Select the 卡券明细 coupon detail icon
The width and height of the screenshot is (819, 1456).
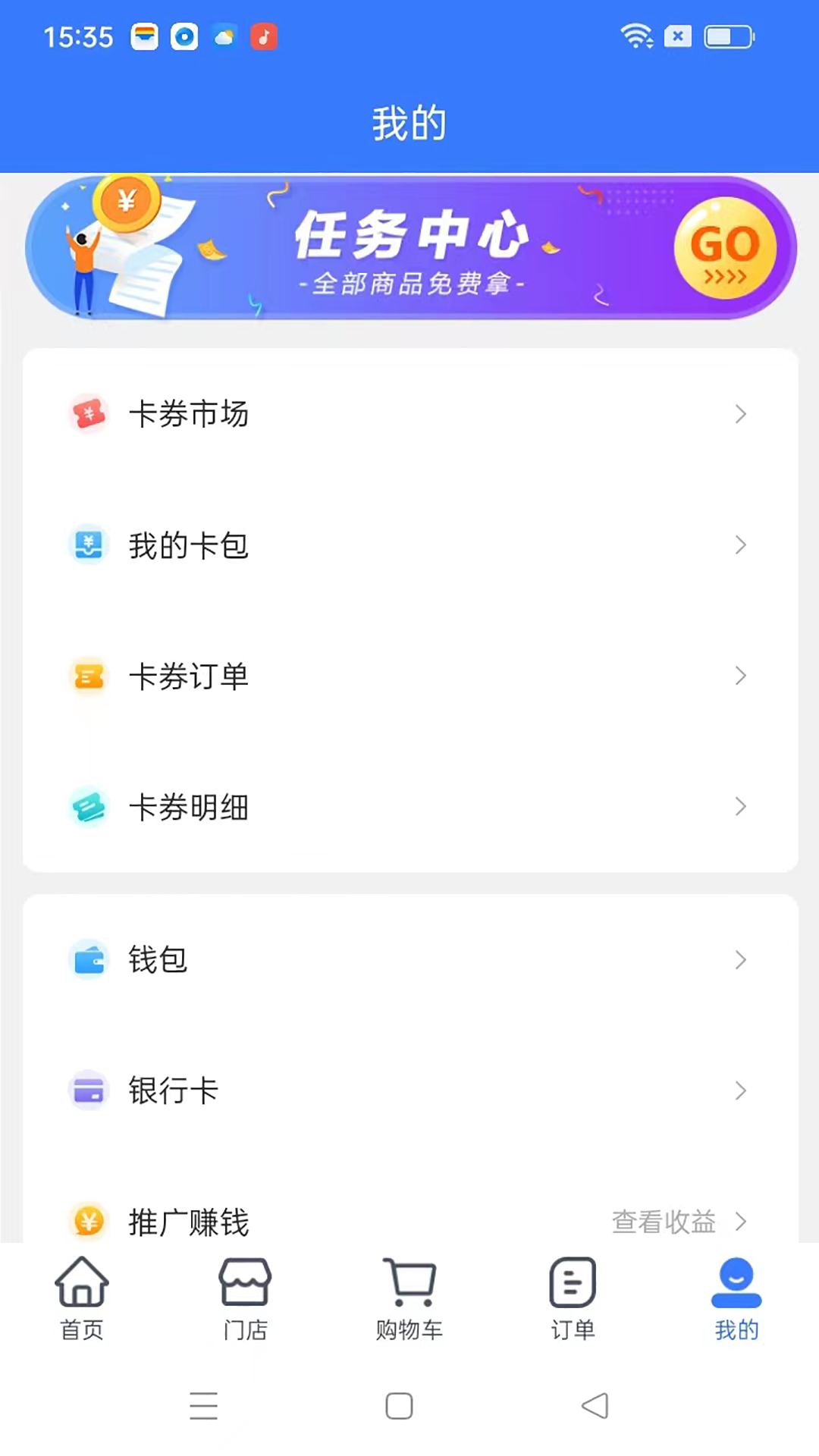(x=89, y=807)
